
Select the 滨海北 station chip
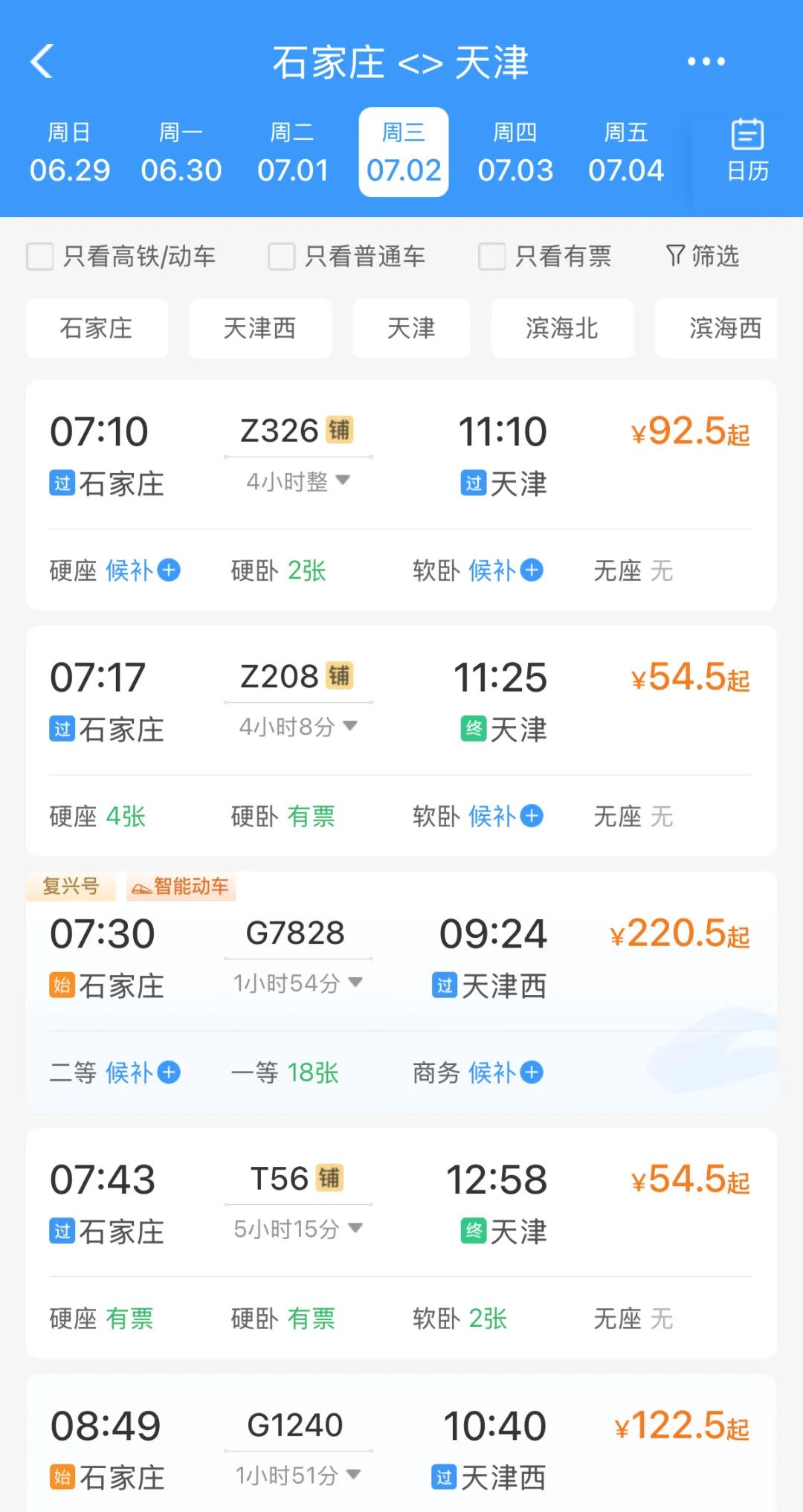[x=562, y=328]
